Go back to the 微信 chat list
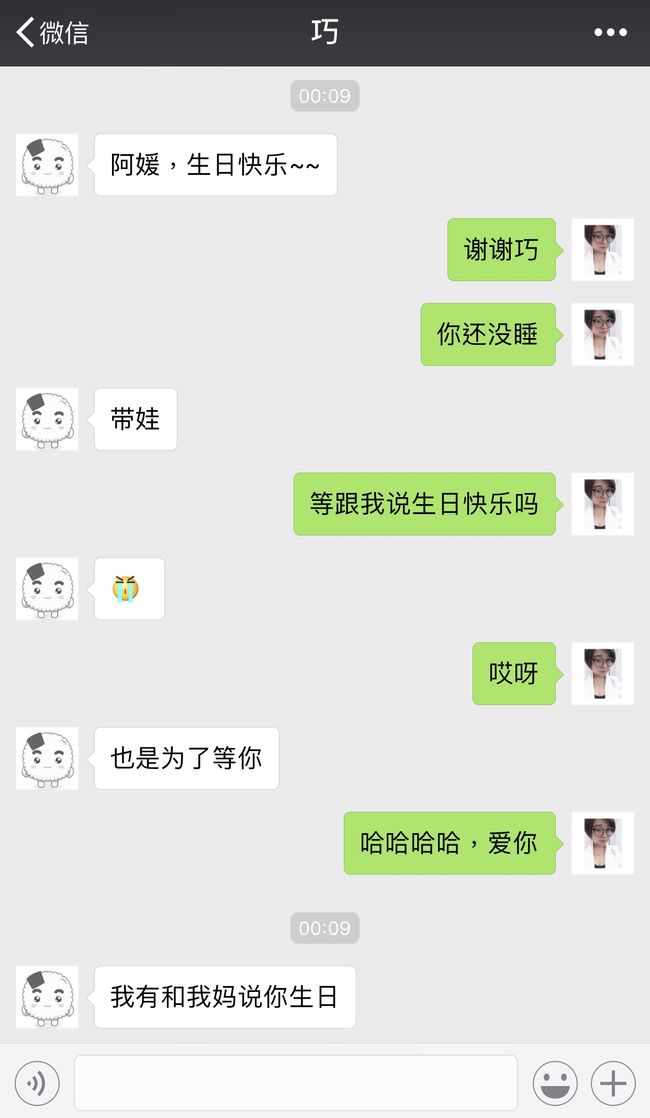This screenshot has width=650, height=1118. coord(53,33)
